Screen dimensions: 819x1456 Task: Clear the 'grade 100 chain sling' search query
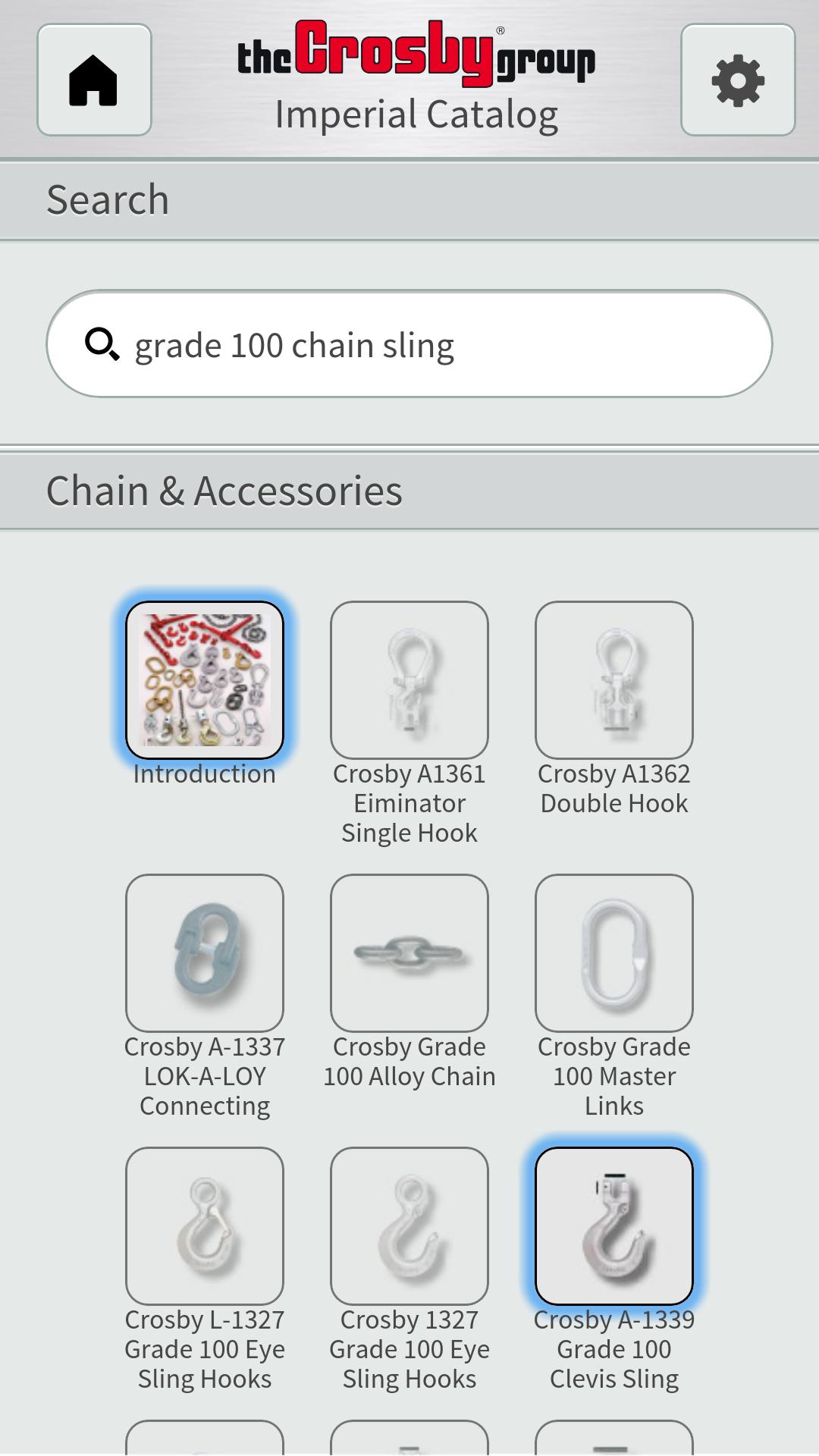[295, 345]
